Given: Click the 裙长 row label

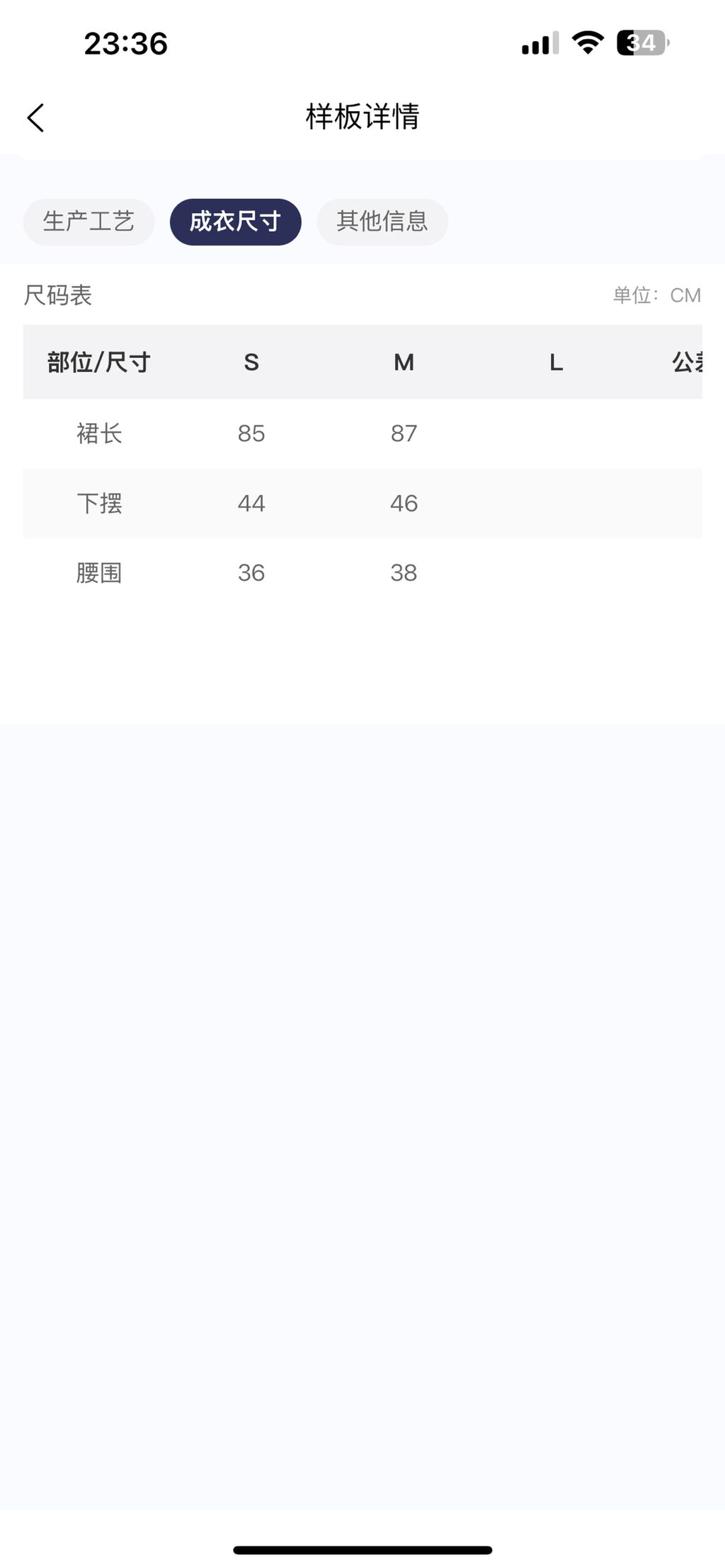Looking at the screenshot, I should (99, 434).
